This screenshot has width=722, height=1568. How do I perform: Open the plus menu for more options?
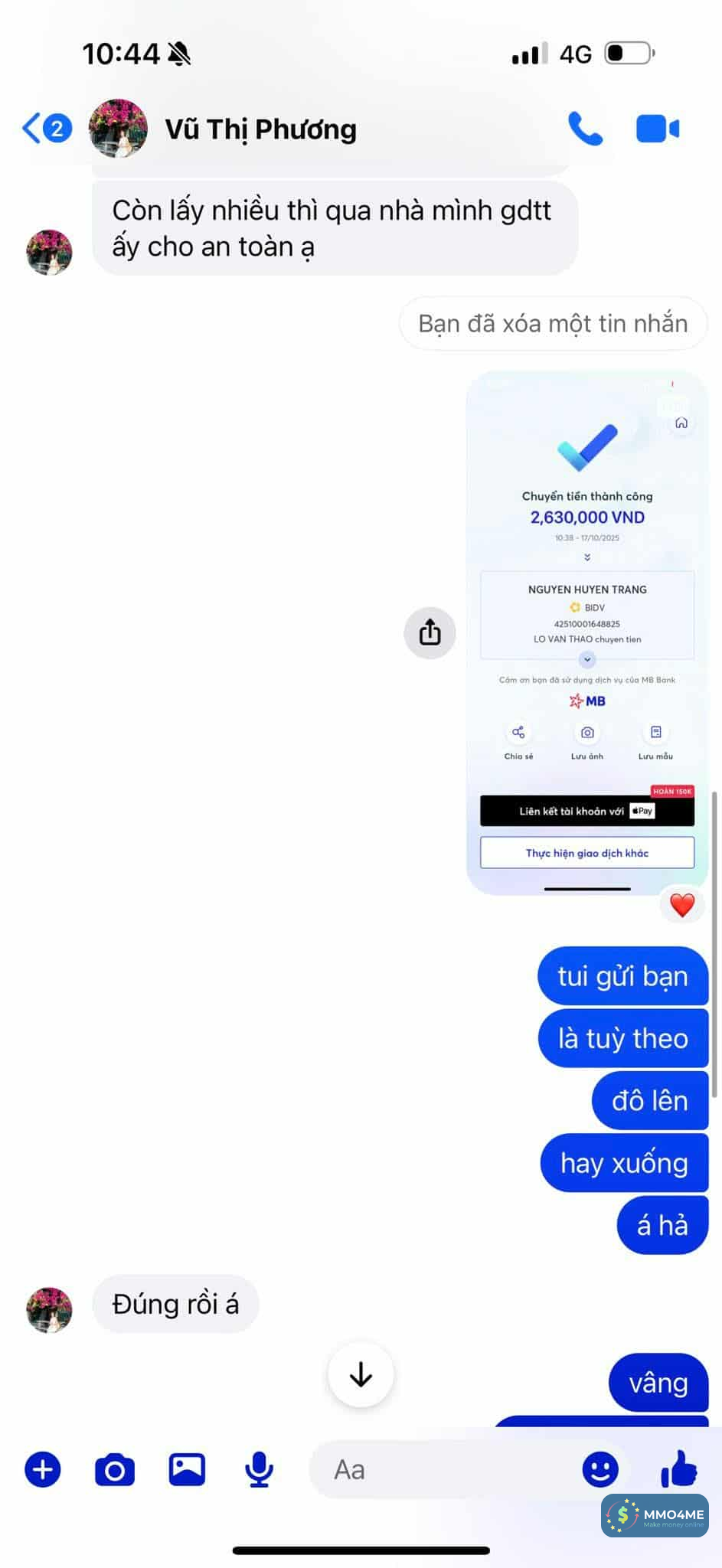[43, 1469]
